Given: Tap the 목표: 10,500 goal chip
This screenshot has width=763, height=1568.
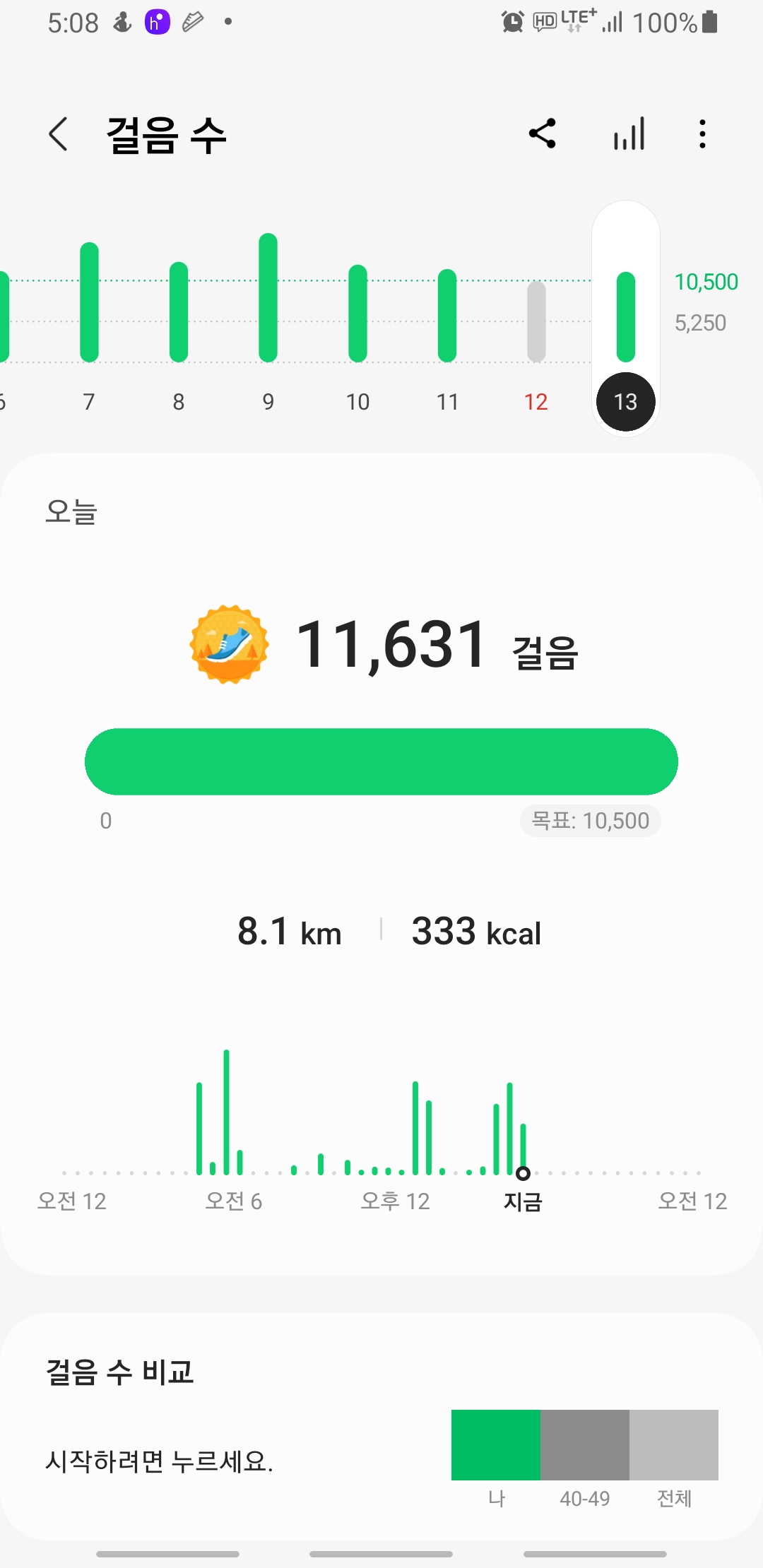Looking at the screenshot, I should pyautogui.click(x=591, y=821).
